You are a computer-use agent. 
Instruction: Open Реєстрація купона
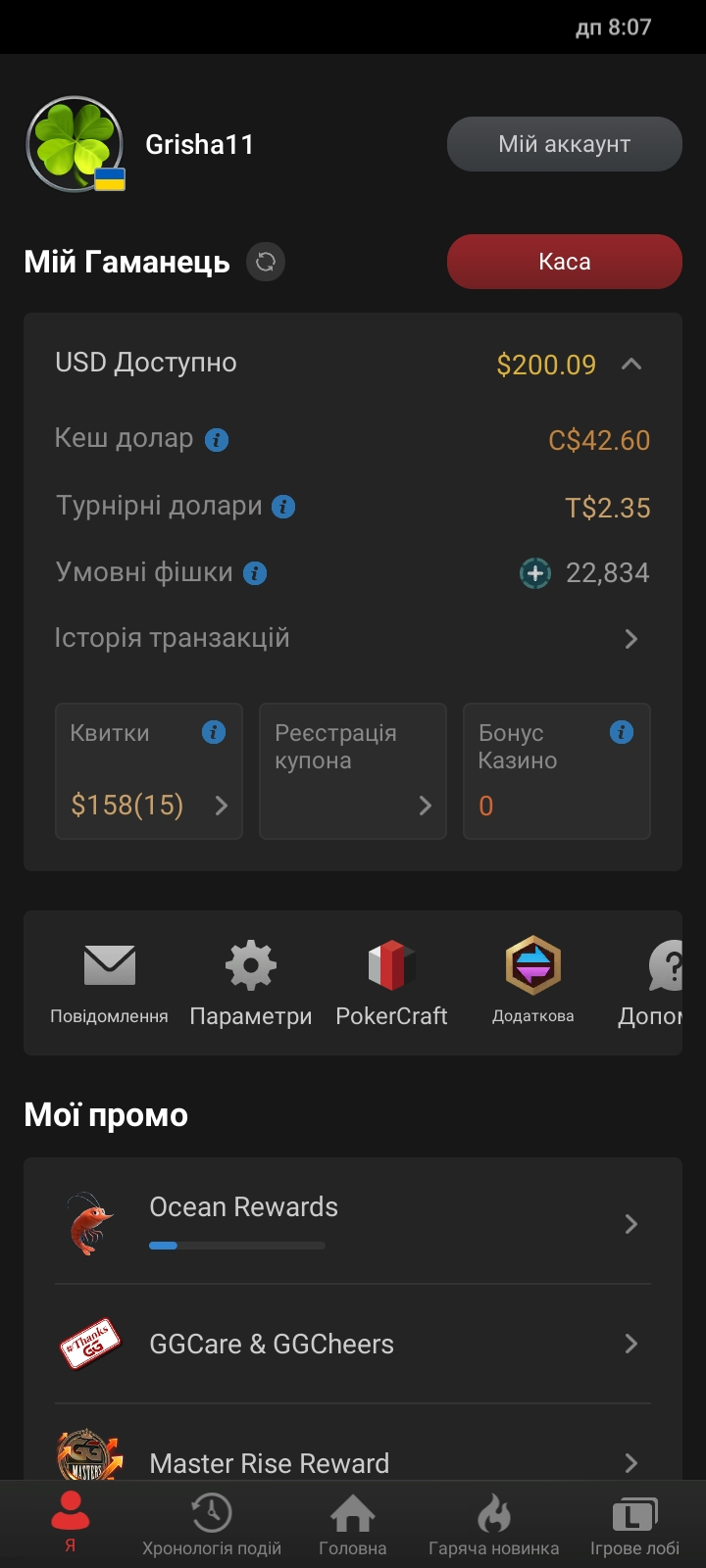[352, 771]
